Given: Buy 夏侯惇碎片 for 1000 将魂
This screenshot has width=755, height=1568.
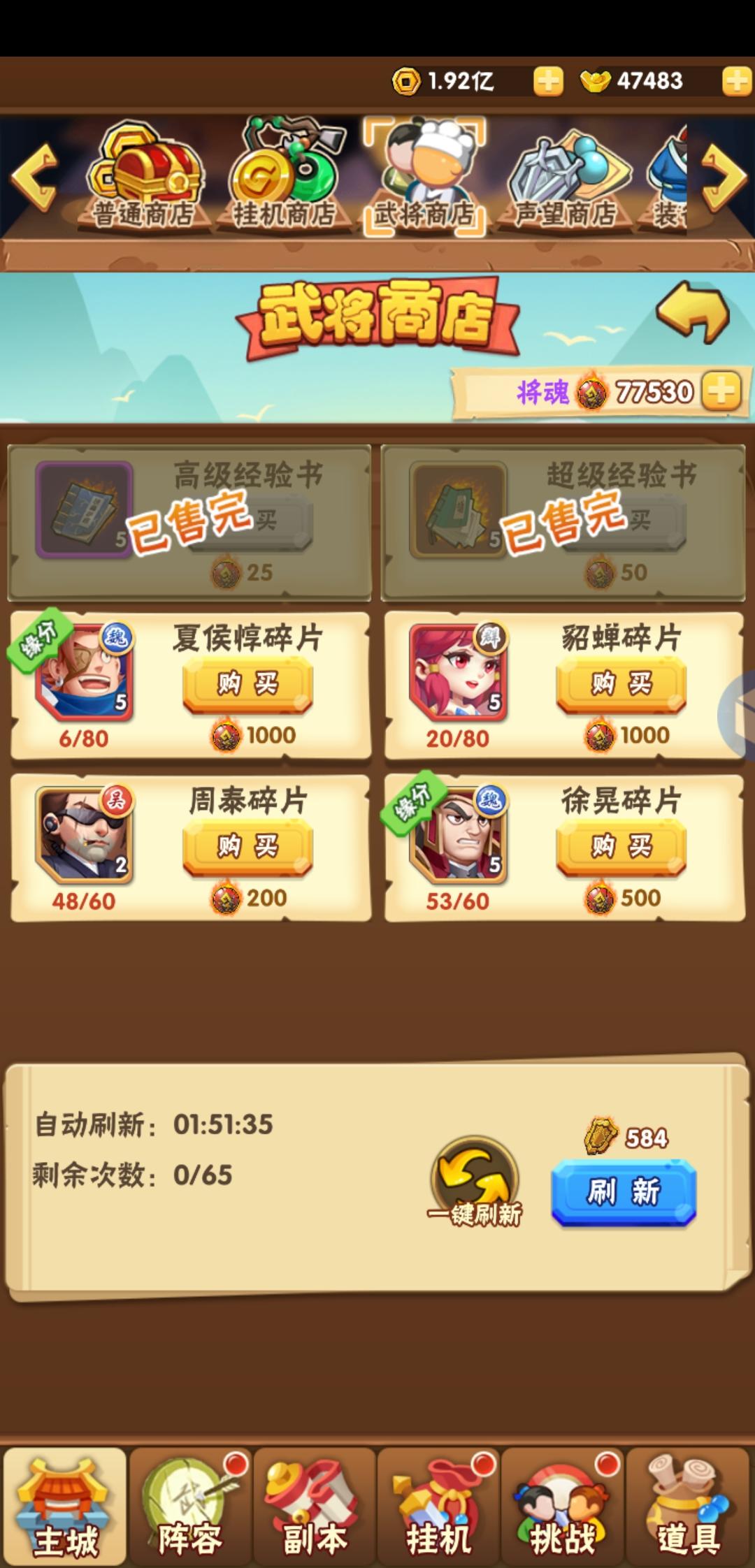Looking at the screenshot, I should click(x=247, y=684).
